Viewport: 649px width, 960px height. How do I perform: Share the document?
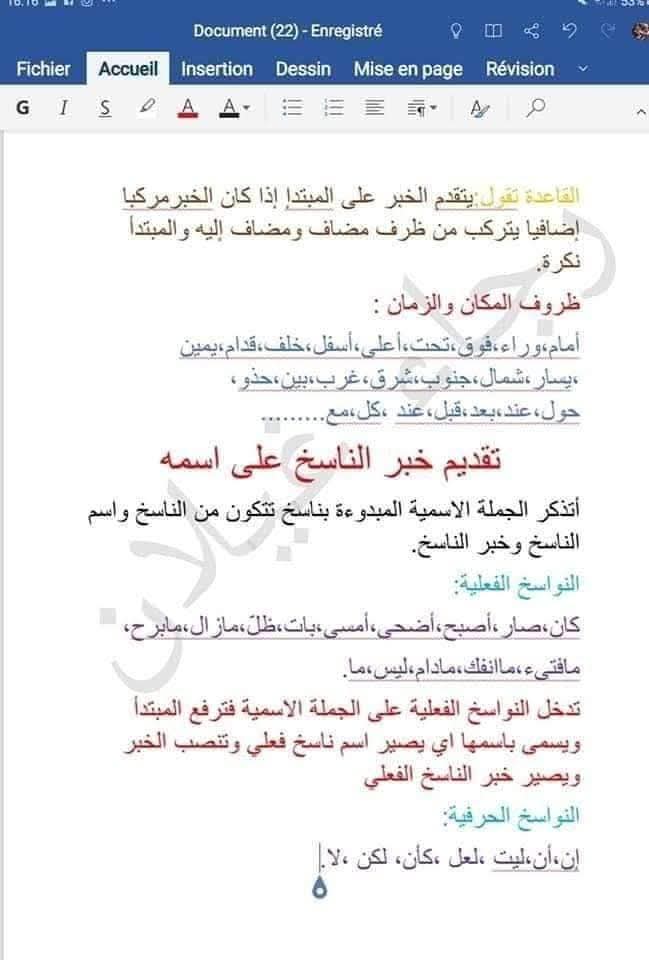click(x=531, y=31)
